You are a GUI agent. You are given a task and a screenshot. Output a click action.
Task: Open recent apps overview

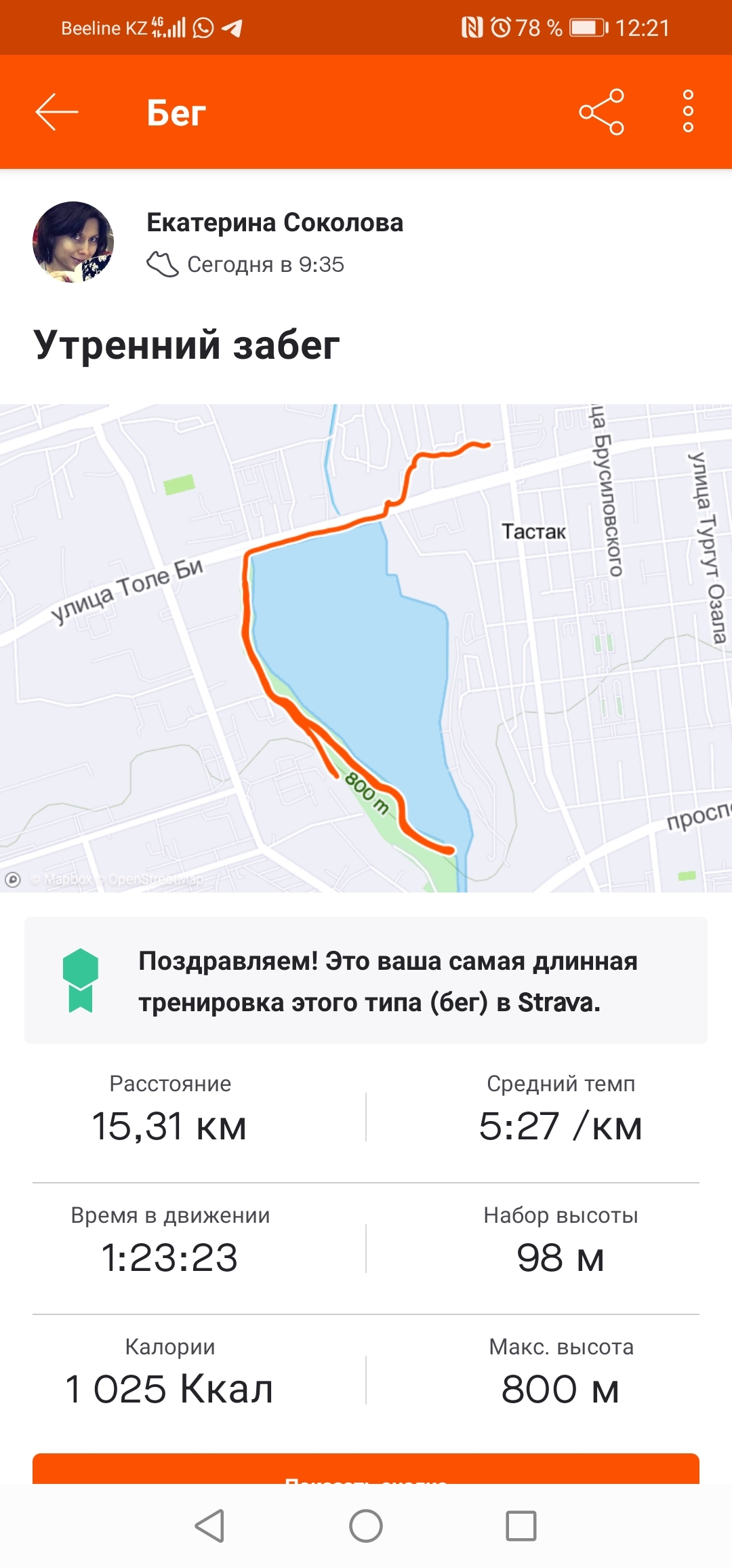[x=521, y=1526]
